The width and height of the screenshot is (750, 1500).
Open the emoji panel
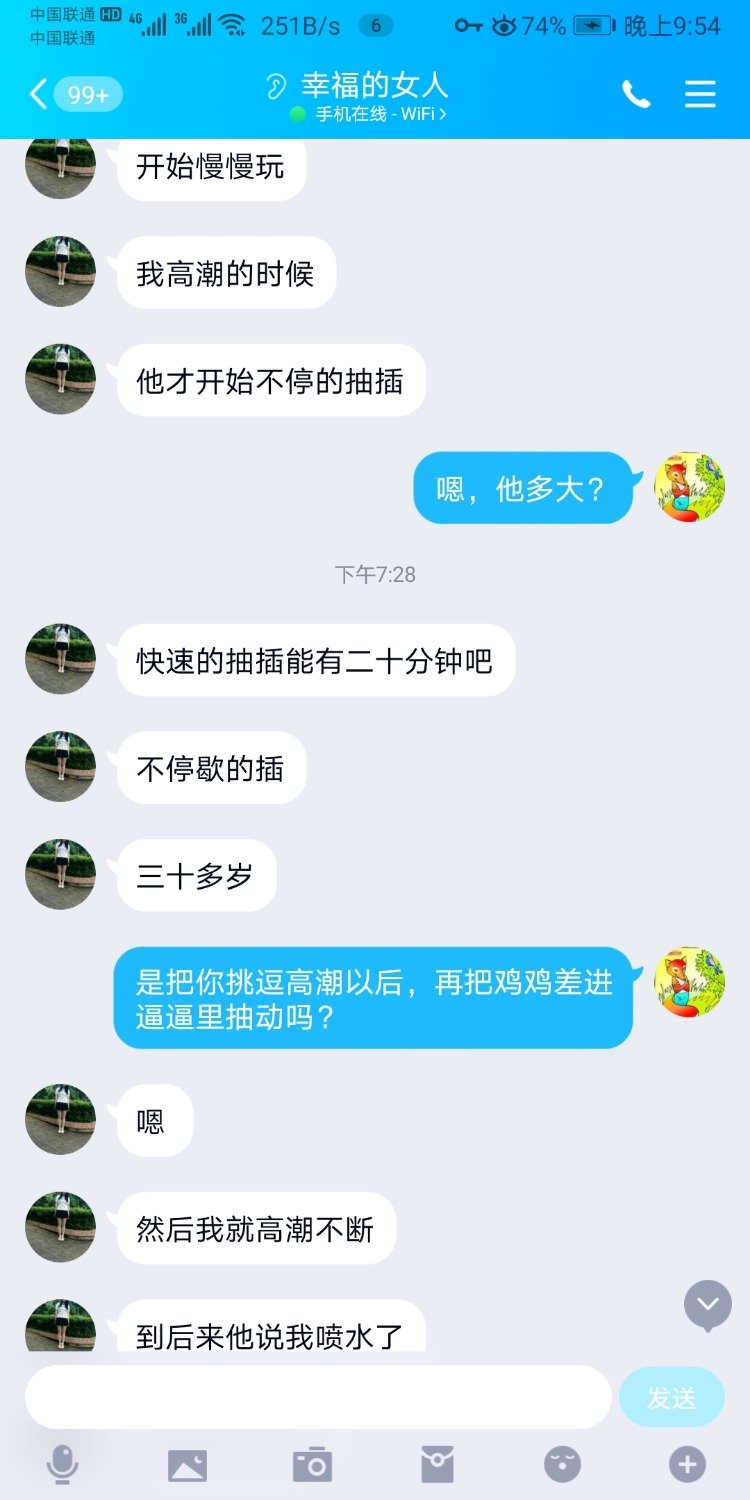point(562,1465)
